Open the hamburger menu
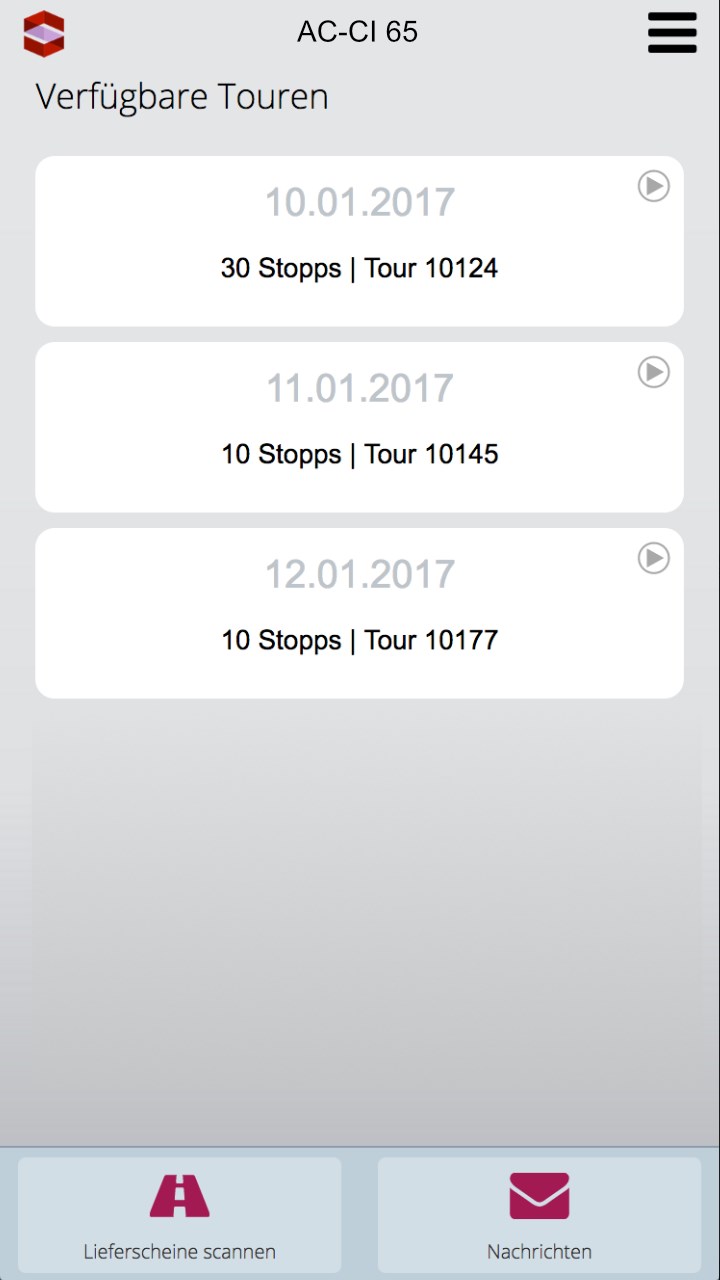 (672, 33)
